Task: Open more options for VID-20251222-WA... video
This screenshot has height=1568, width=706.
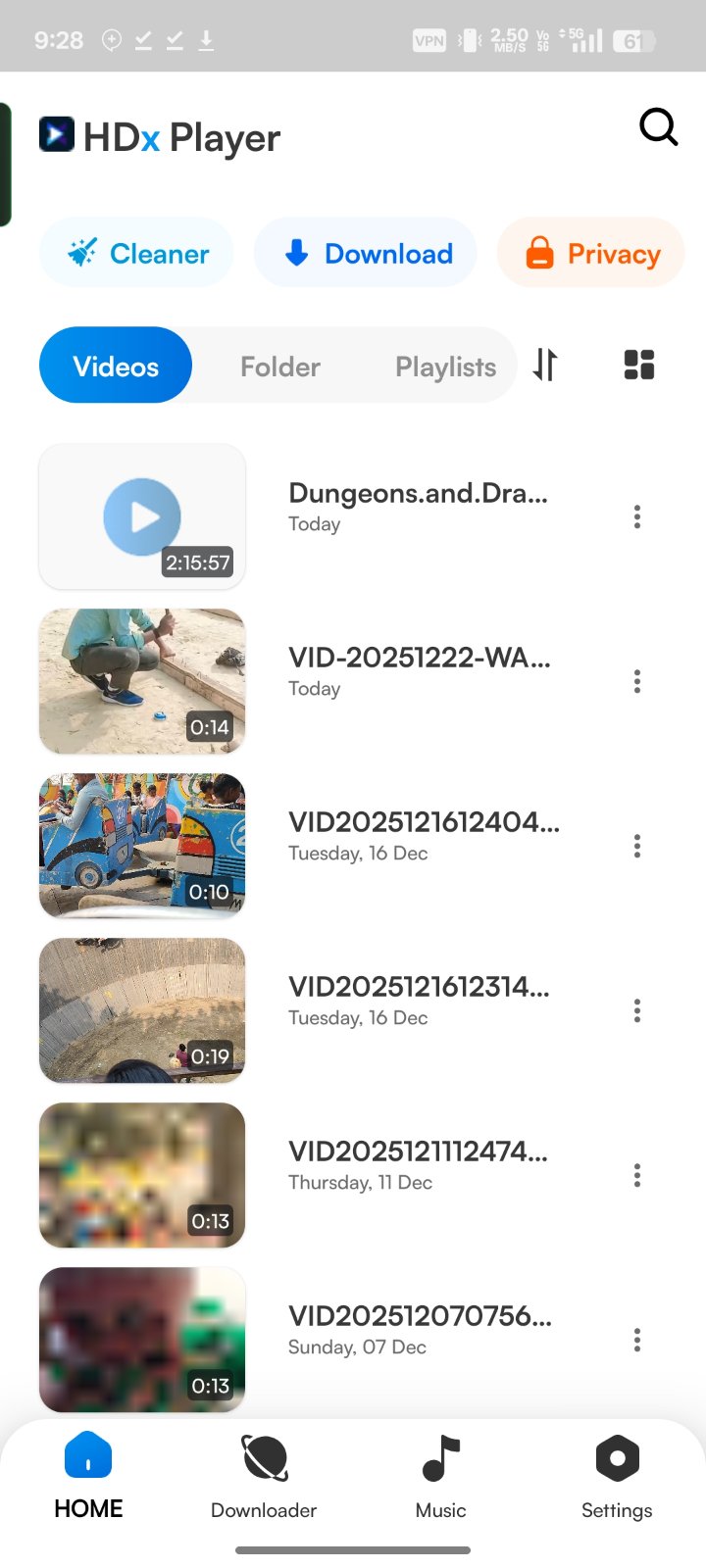Action: click(637, 681)
